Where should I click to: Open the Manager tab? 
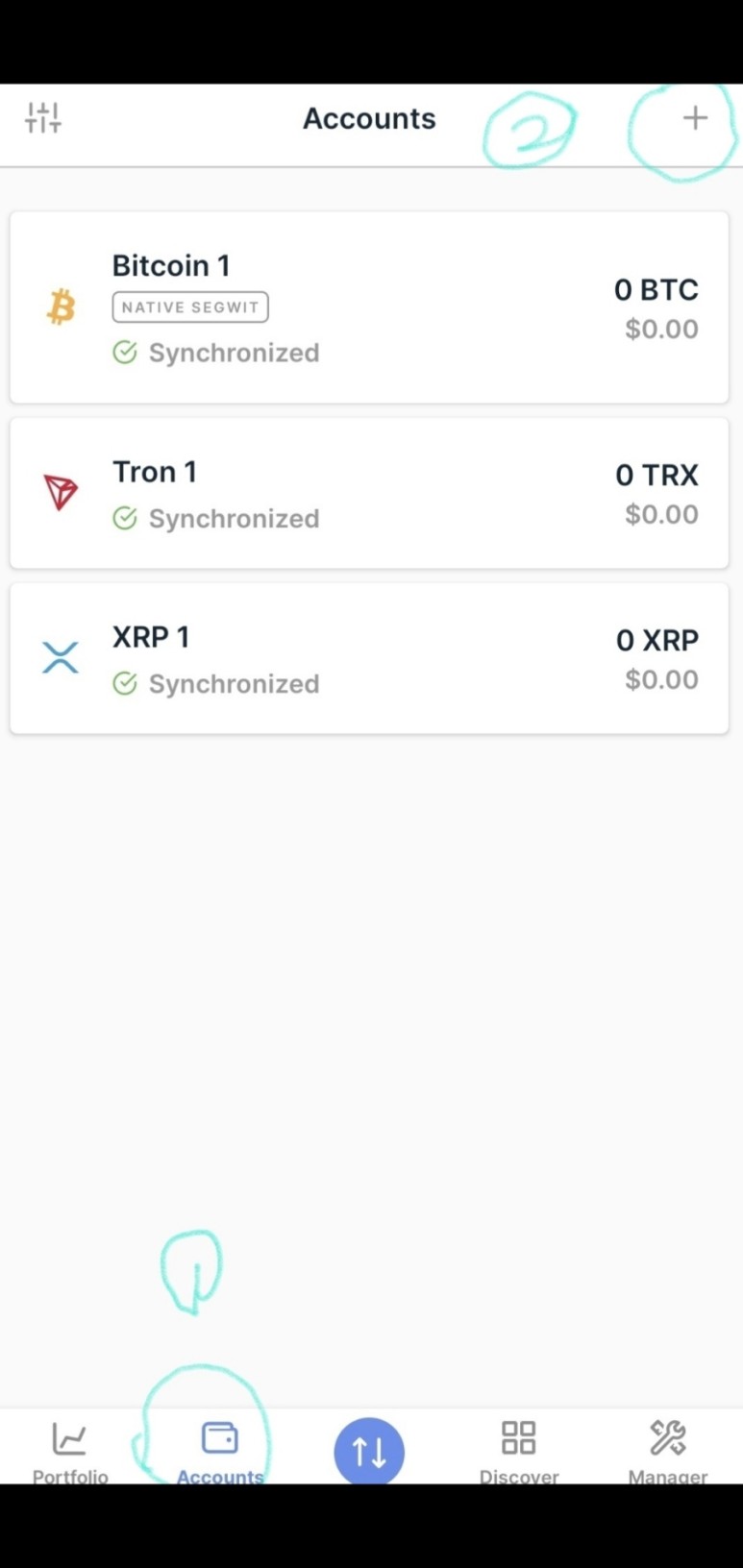[667, 1450]
